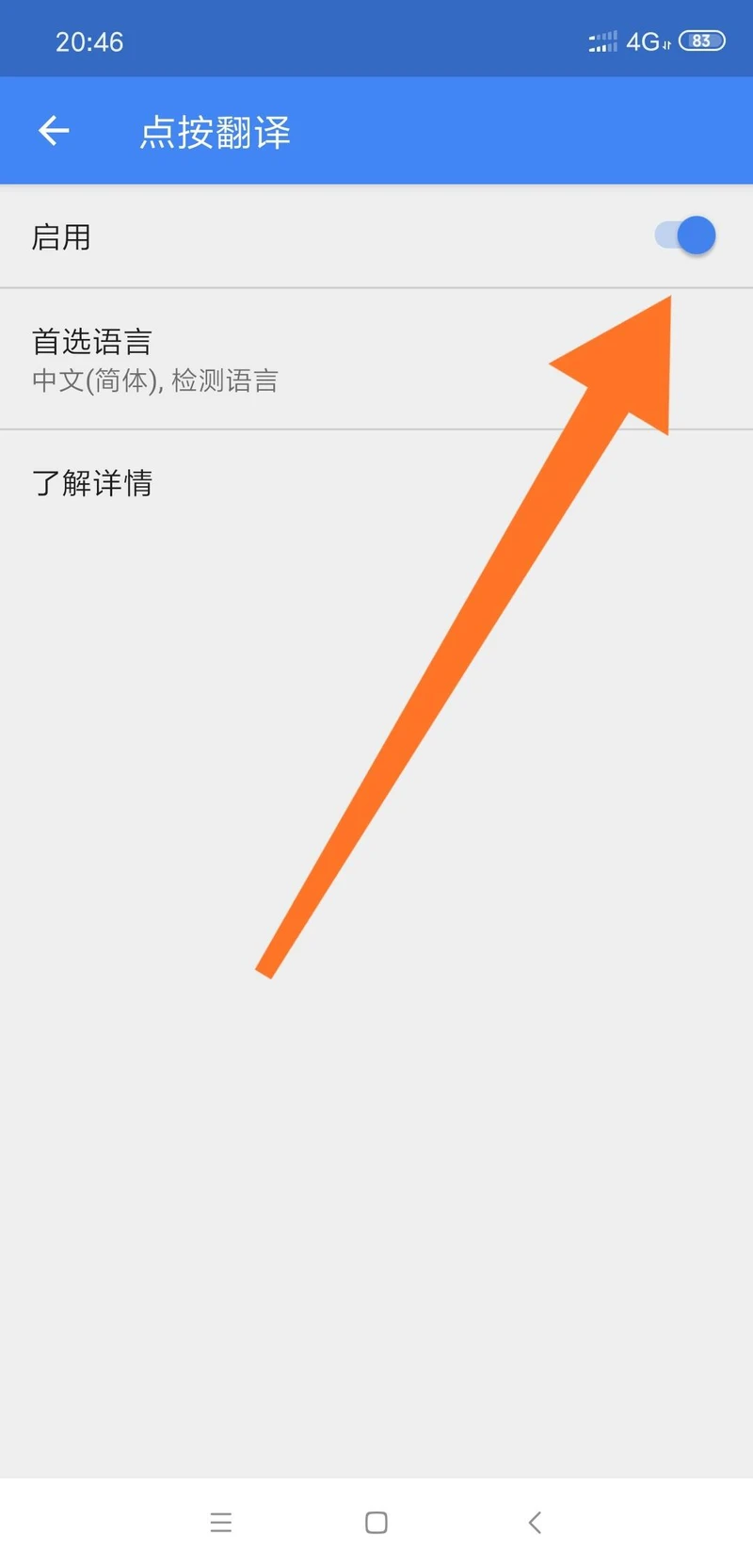This screenshot has height=1568, width=753.
Task: Open the 首选语言 setting
Action: click(x=376, y=359)
